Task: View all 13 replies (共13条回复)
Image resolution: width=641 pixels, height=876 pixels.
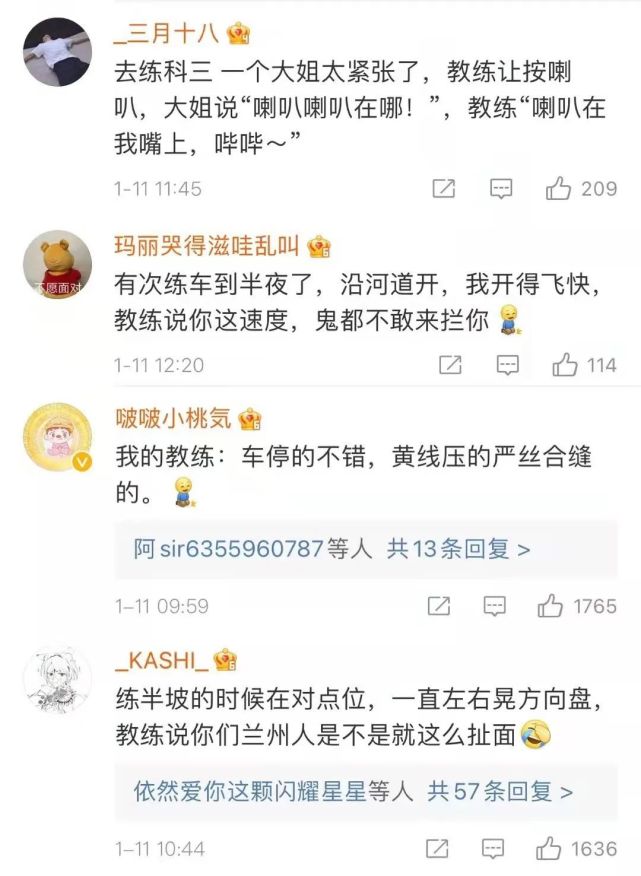Action: [458, 549]
